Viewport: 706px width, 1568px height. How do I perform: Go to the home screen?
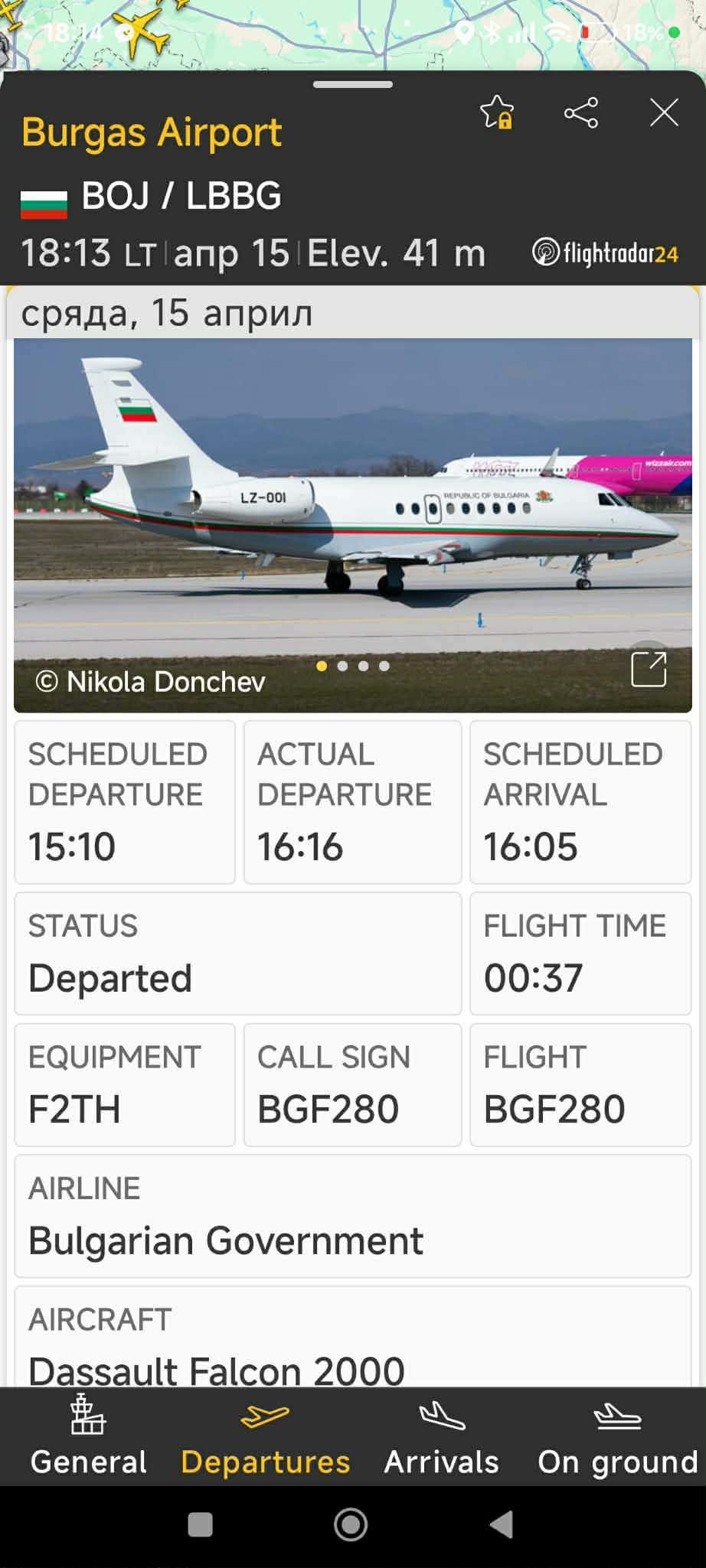coord(351,1525)
